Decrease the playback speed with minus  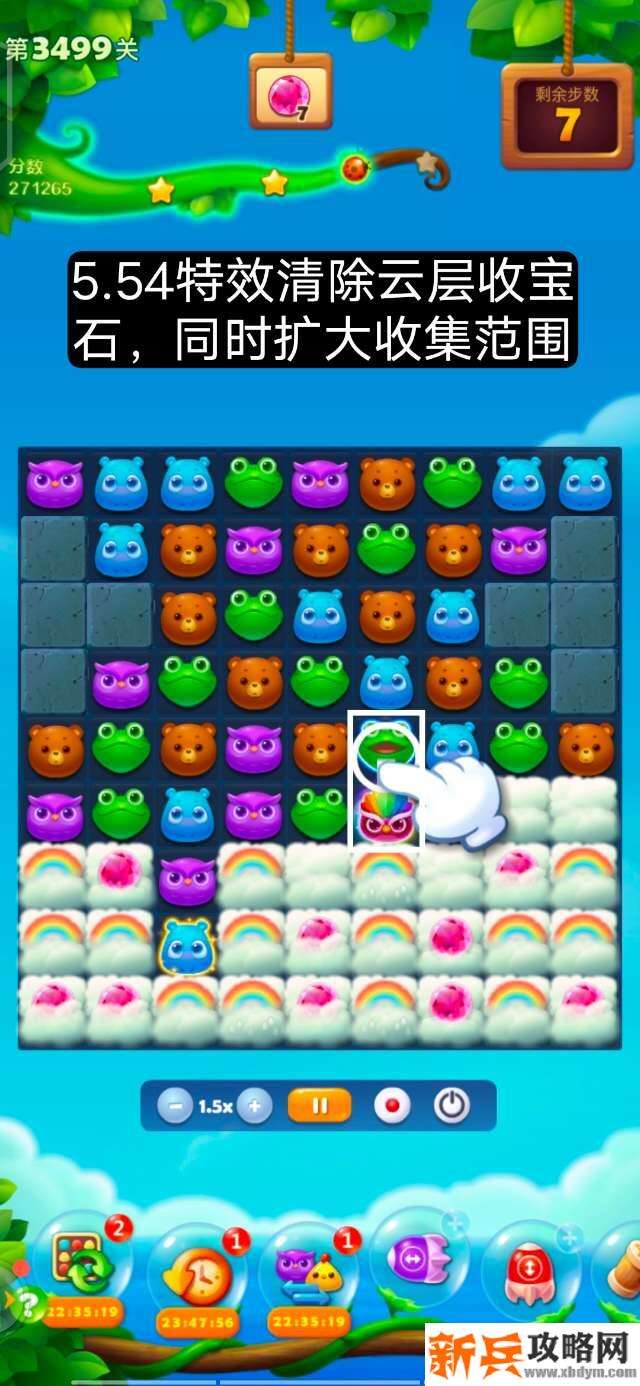[x=176, y=1106]
